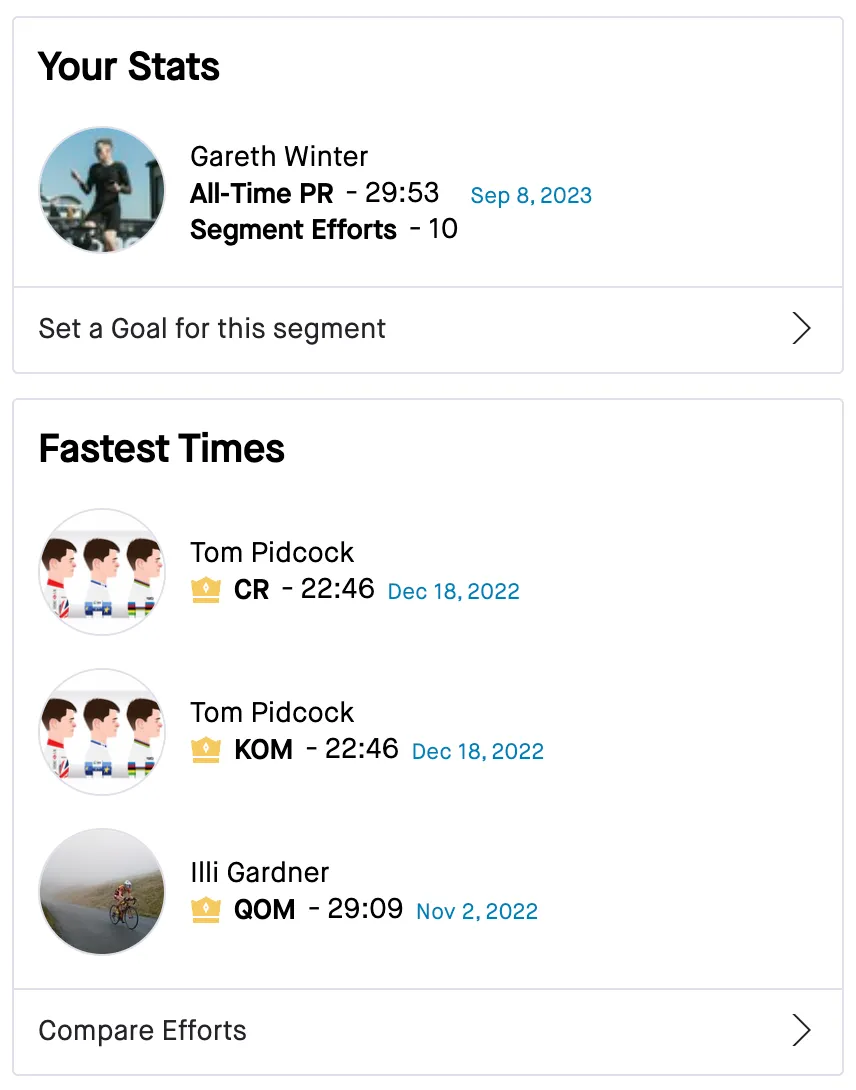Select the crown badge next to the 22:46 time

click(x=207, y=590)
